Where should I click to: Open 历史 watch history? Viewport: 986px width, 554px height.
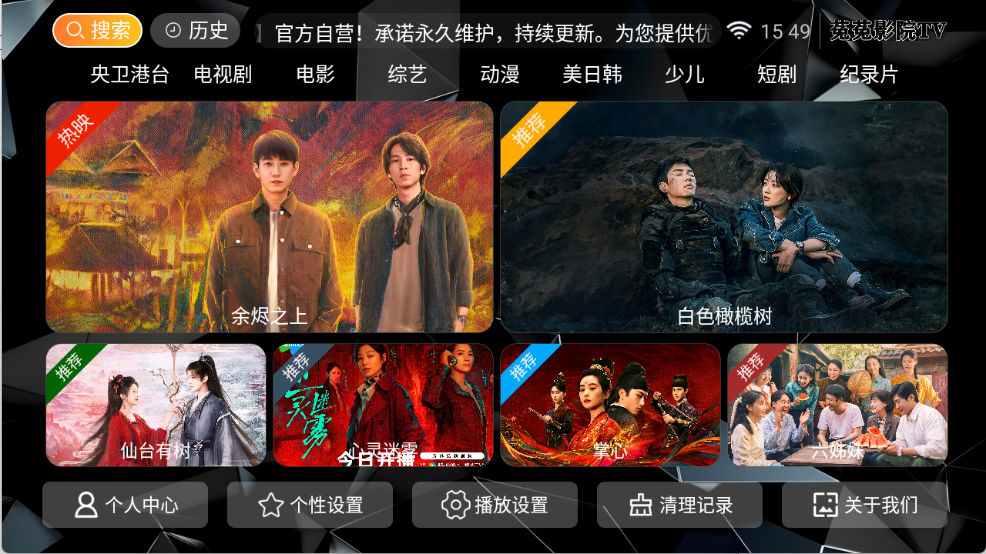click(195, 31)
